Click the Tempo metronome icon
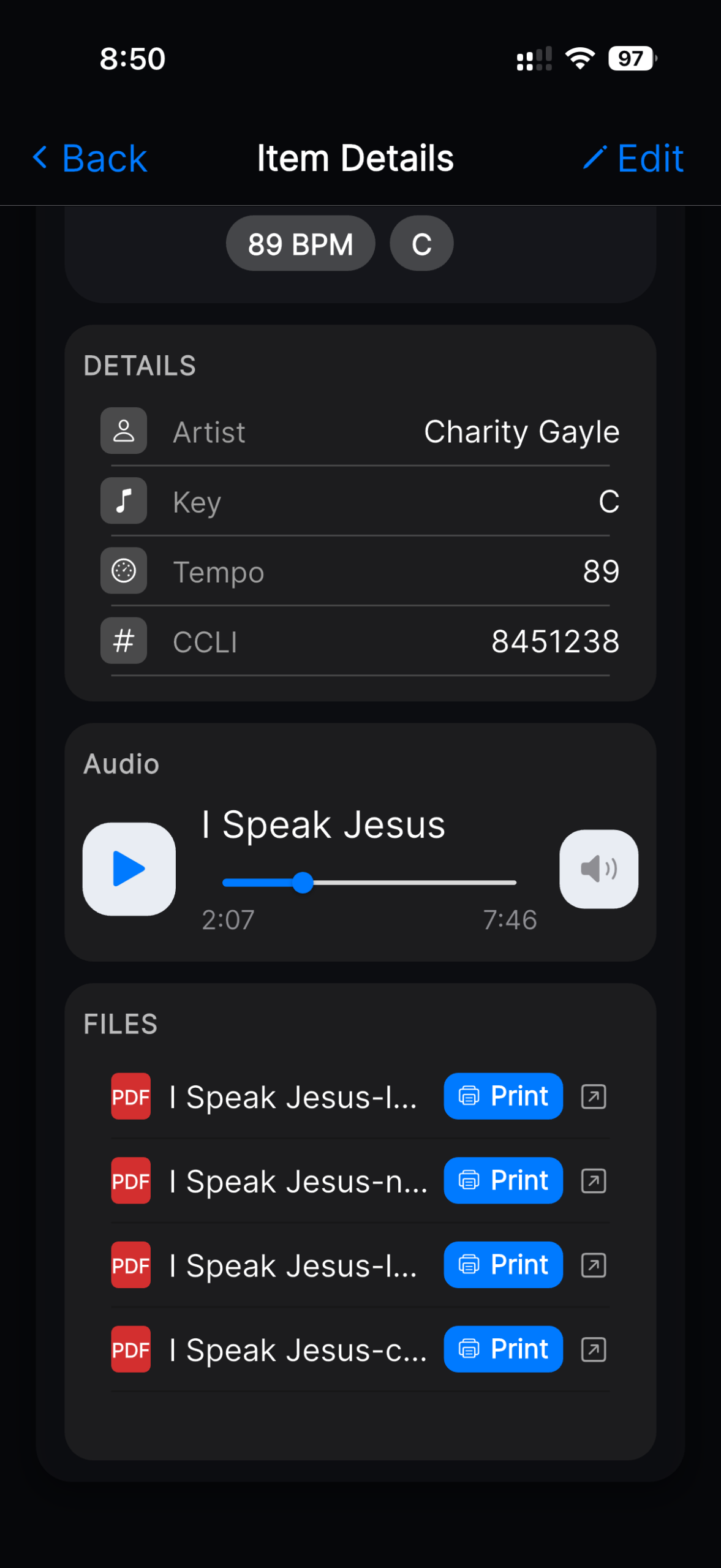Viewport: 721px width, 1568px height. coord(123,571)
